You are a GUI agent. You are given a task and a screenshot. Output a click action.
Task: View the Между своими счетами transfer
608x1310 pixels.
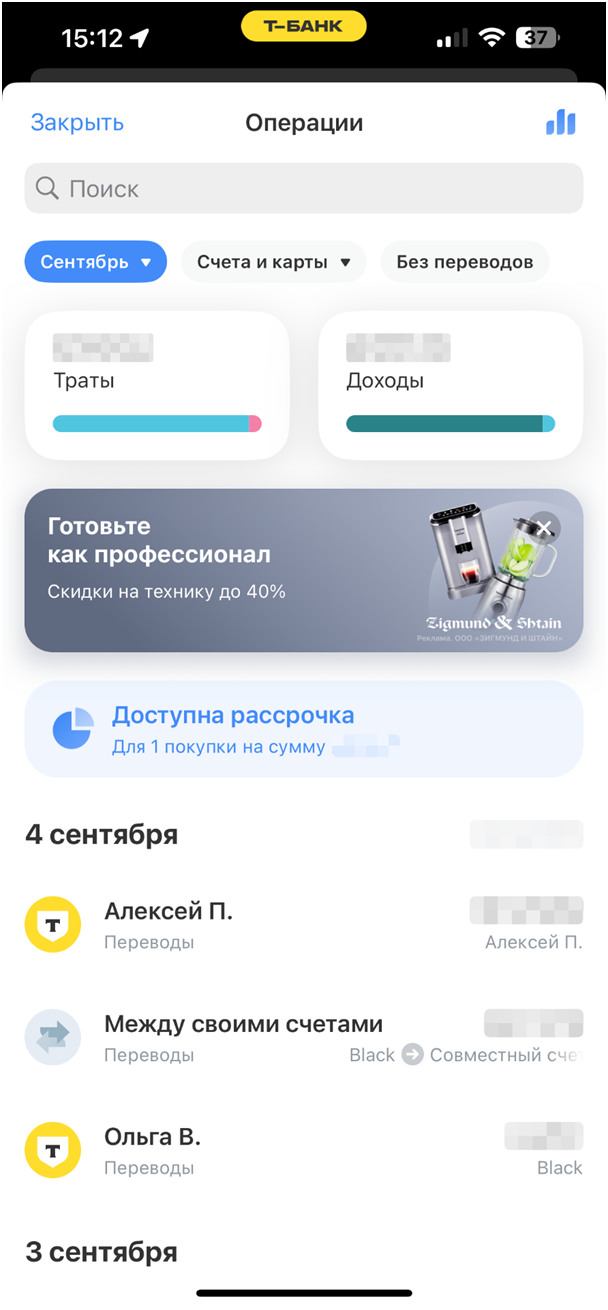(x=303, y=1037)
